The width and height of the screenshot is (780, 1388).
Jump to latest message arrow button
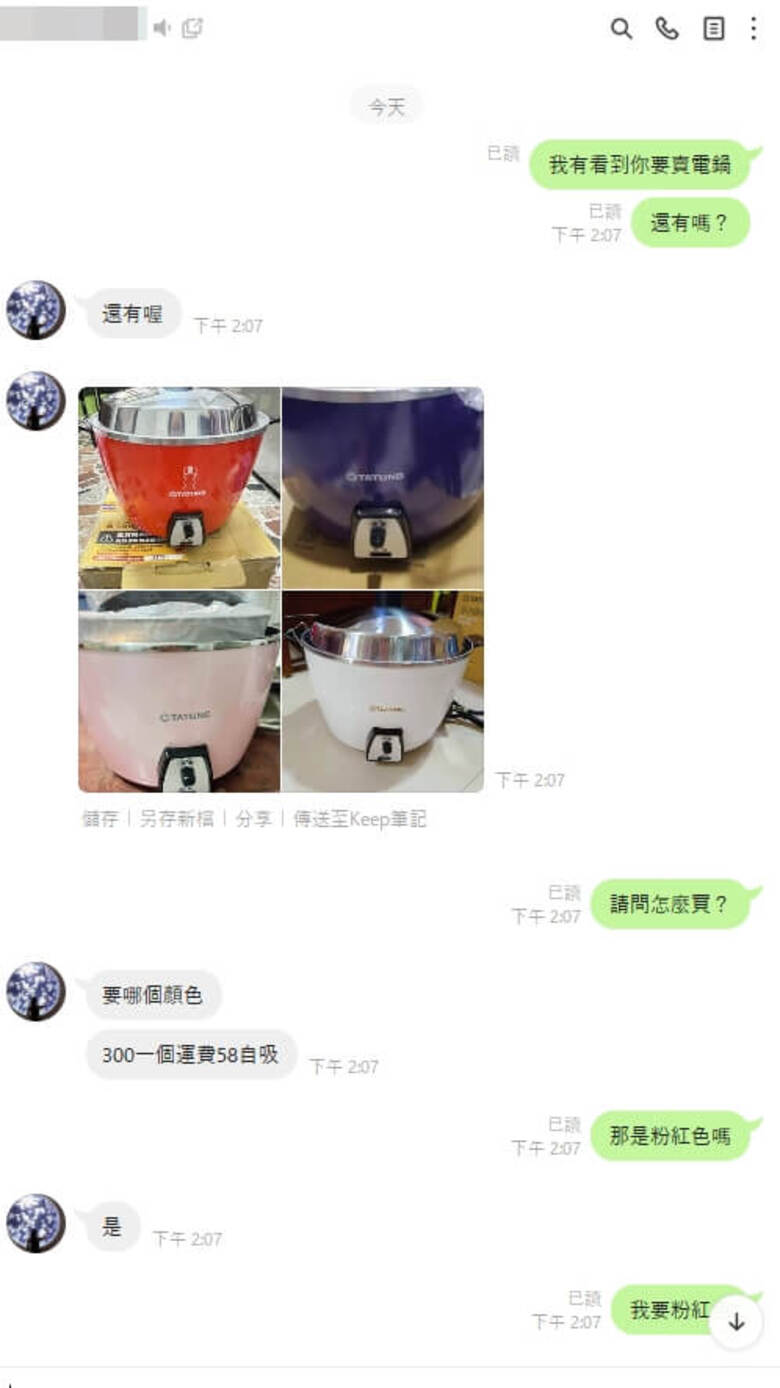pyautogui.click(x=737, y=1321)
